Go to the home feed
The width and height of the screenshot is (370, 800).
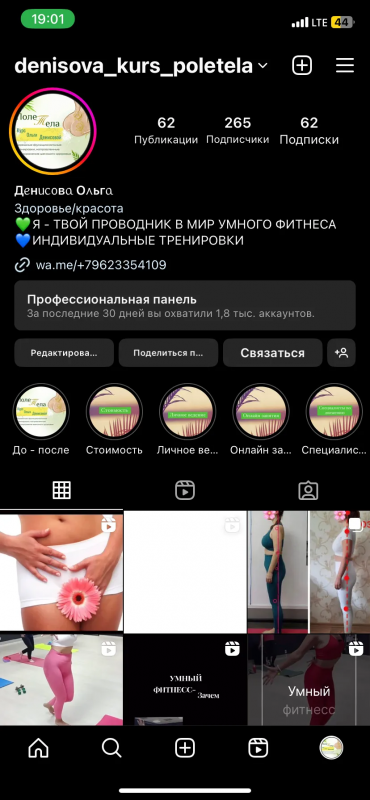pos(39,748)
